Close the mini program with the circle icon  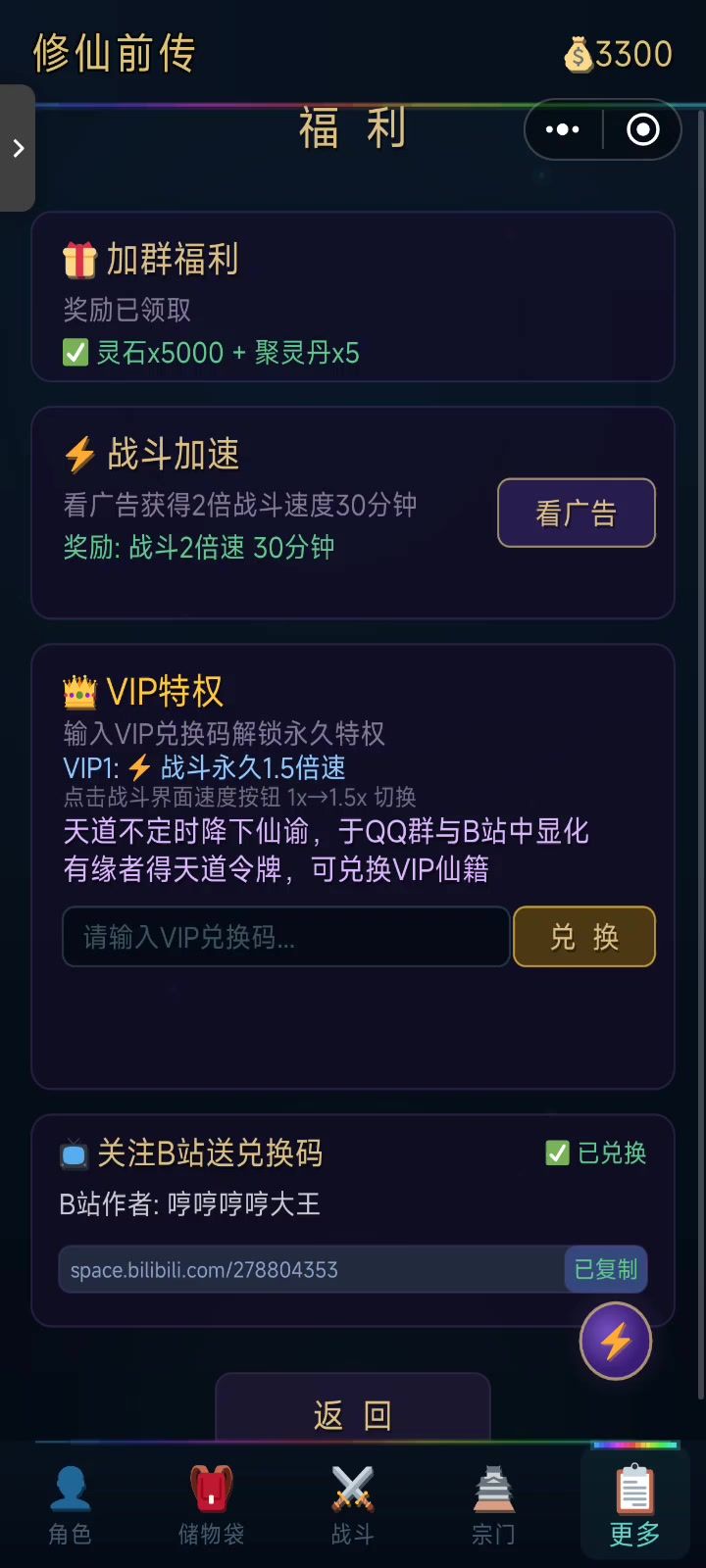click(643, 129)
